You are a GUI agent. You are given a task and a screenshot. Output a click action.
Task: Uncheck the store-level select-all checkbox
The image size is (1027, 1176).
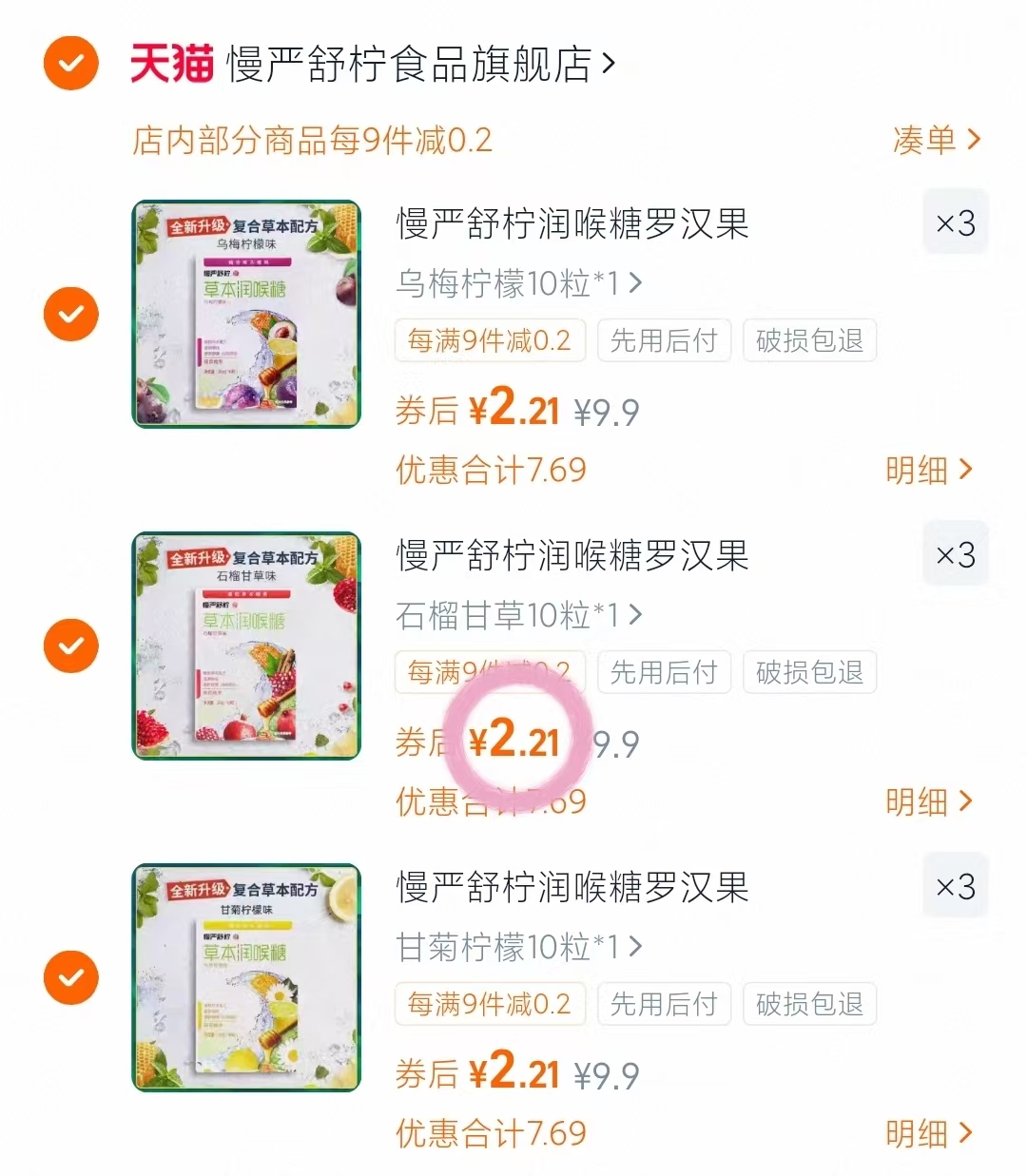[x=70, y=64]
